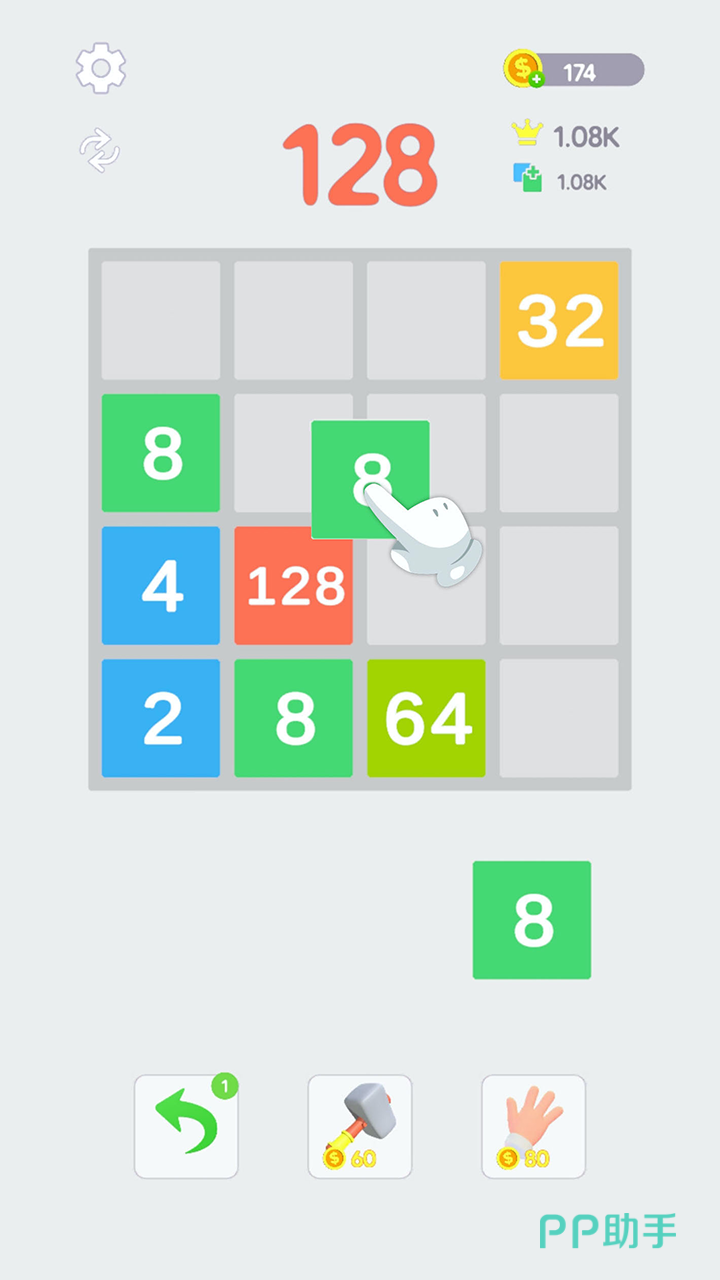Use the hammer tool for 60 coins

(x=359, y=1126)
